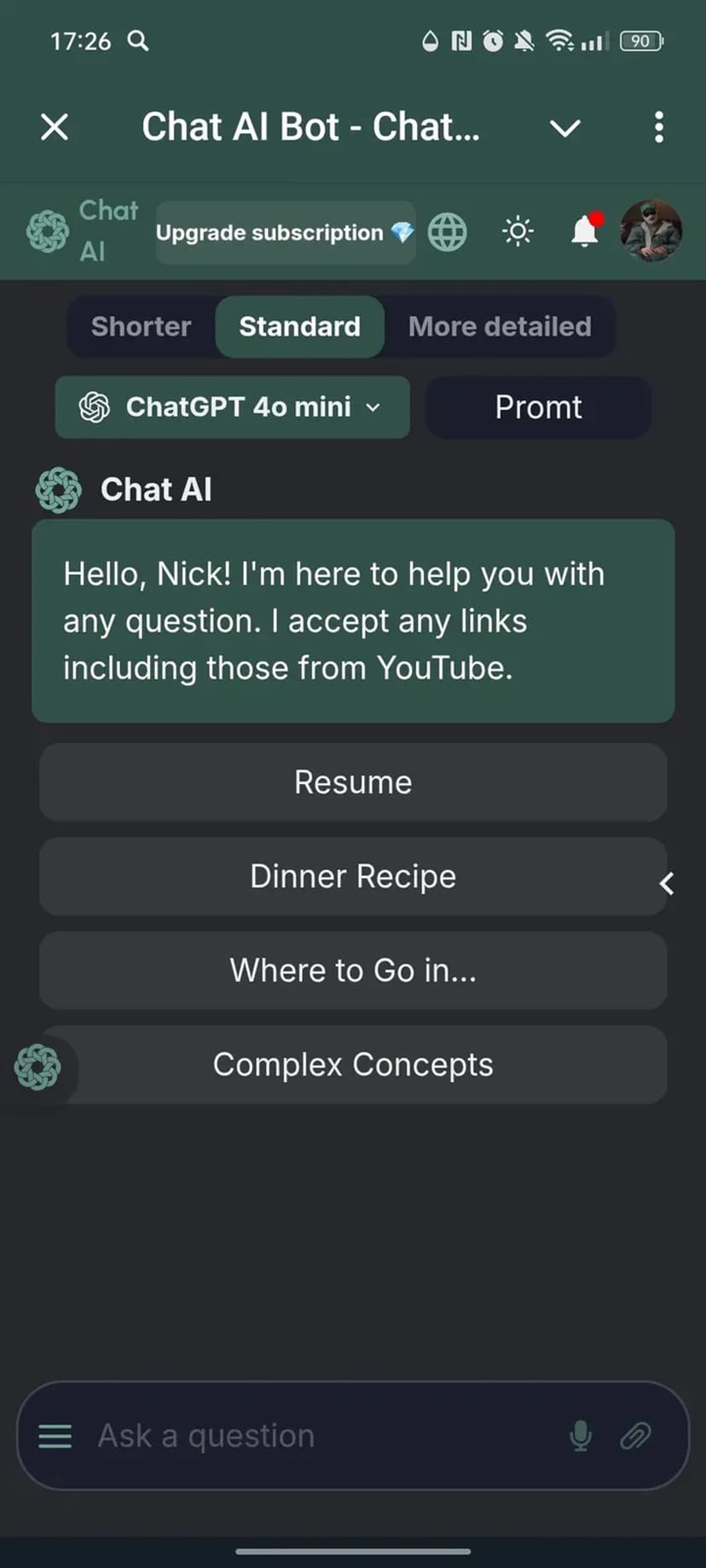
Task: Open the notifications bell
Action: pyautogui.click(x=585, y=231)
